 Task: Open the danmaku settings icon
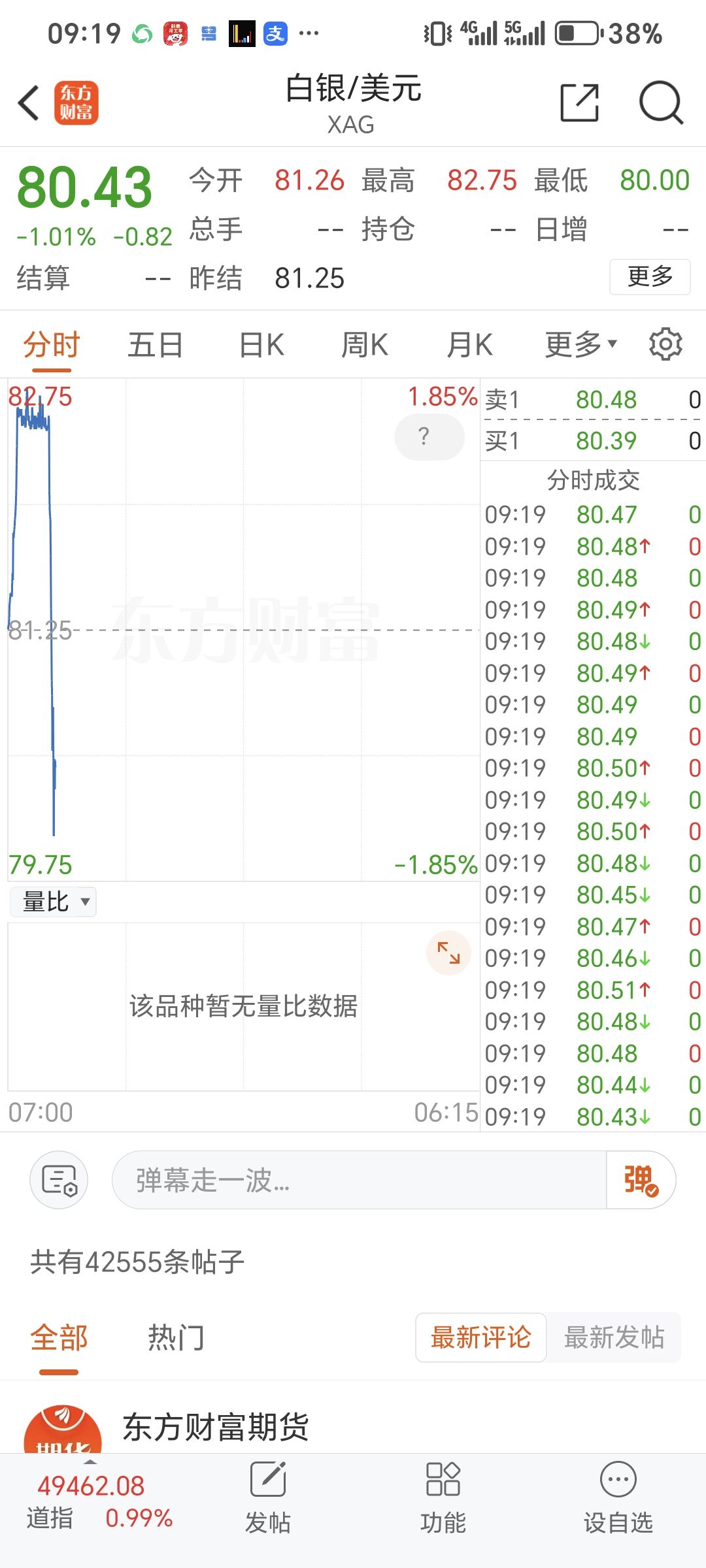point(59,1180)
